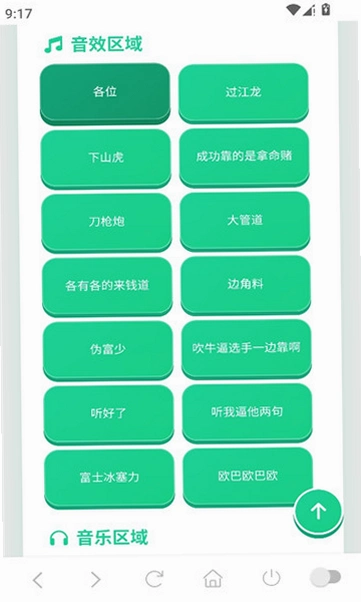Tap the 过江龙 sound button
This screenshot has height=602, width=361.
pos(243,93)
